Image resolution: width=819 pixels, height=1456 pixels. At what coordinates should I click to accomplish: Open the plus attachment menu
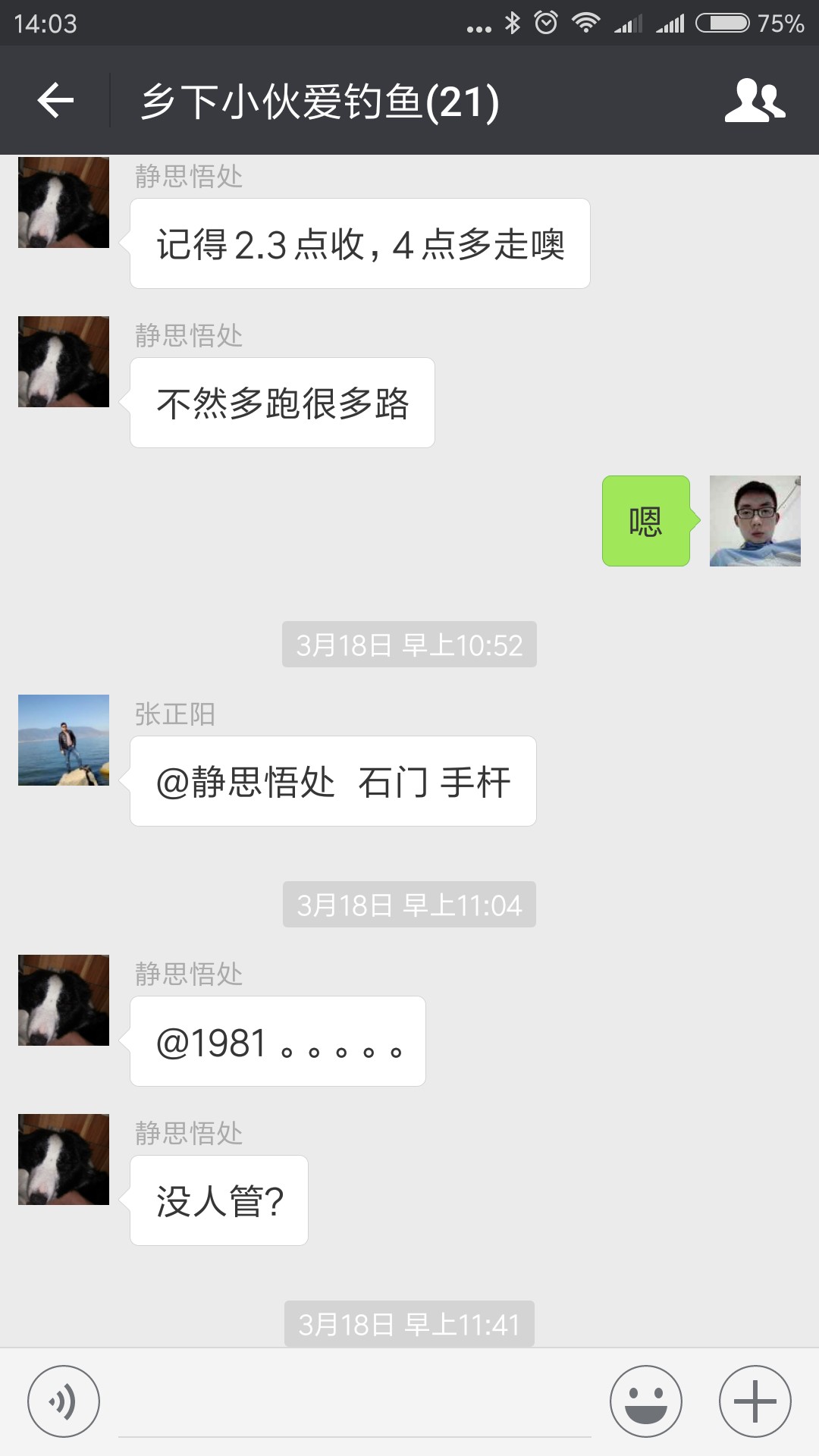click(x=755, y=1401)
